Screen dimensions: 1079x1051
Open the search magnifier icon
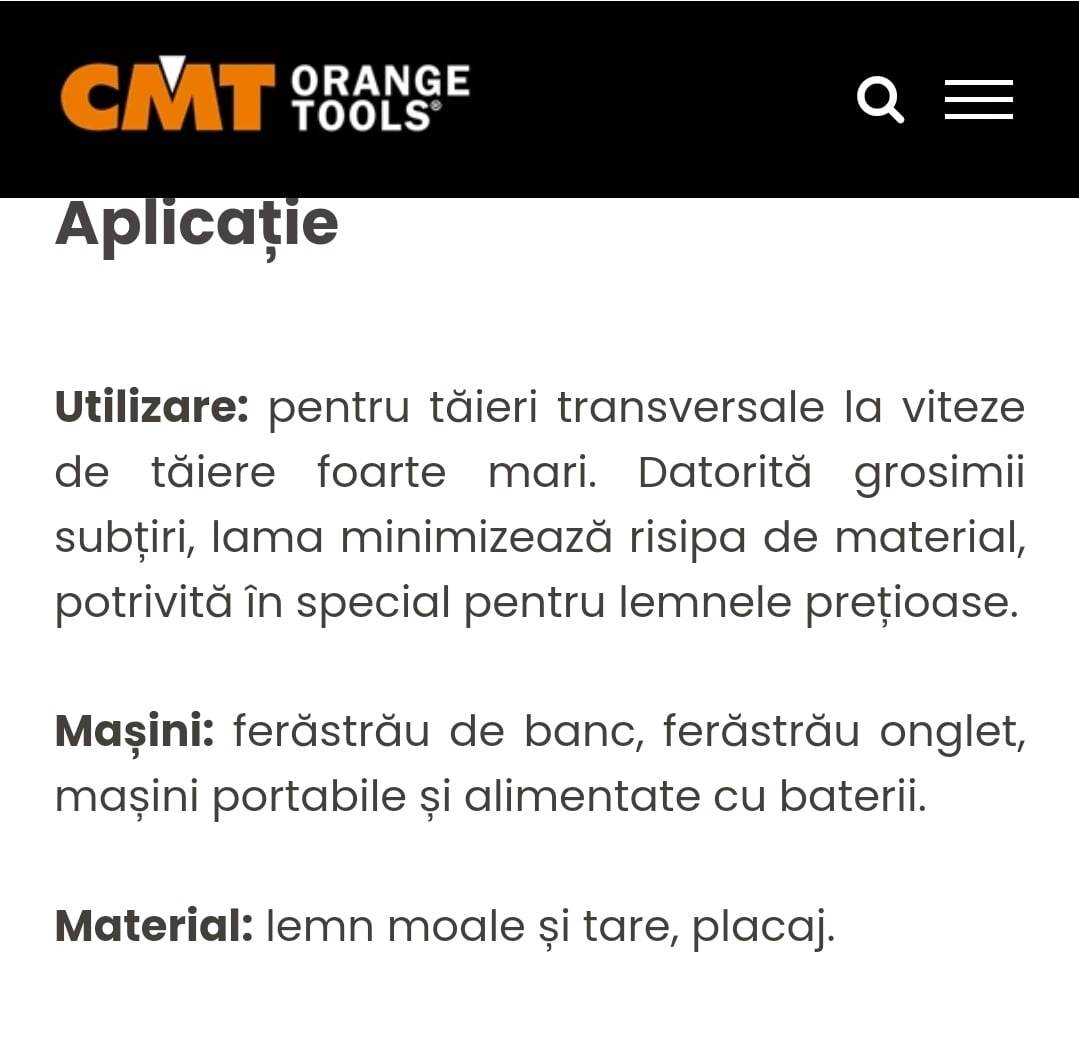click(x=880, y=101)
